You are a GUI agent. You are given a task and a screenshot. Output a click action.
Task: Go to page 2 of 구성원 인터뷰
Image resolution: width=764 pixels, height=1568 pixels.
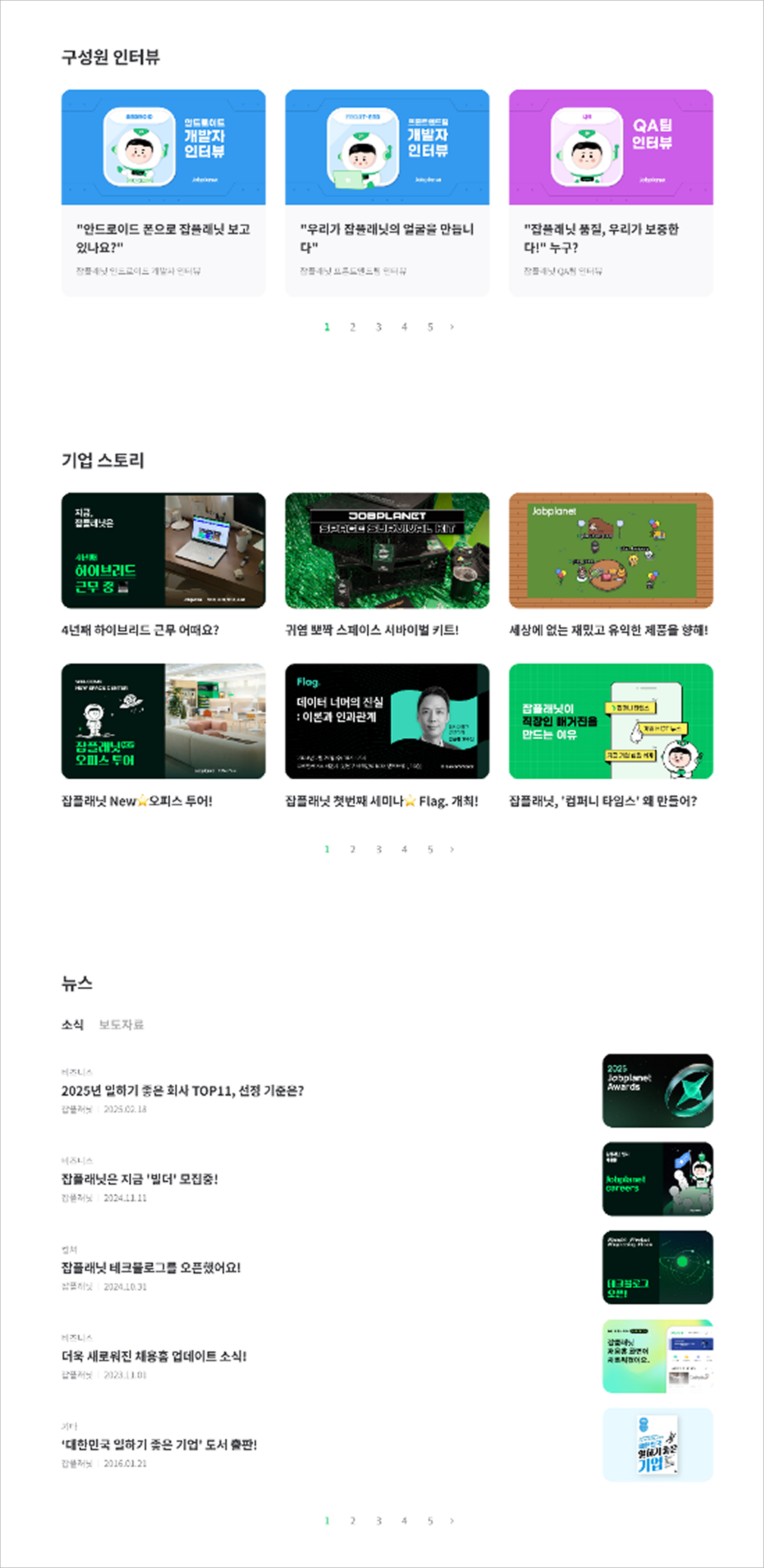click(x=353, y=327)
